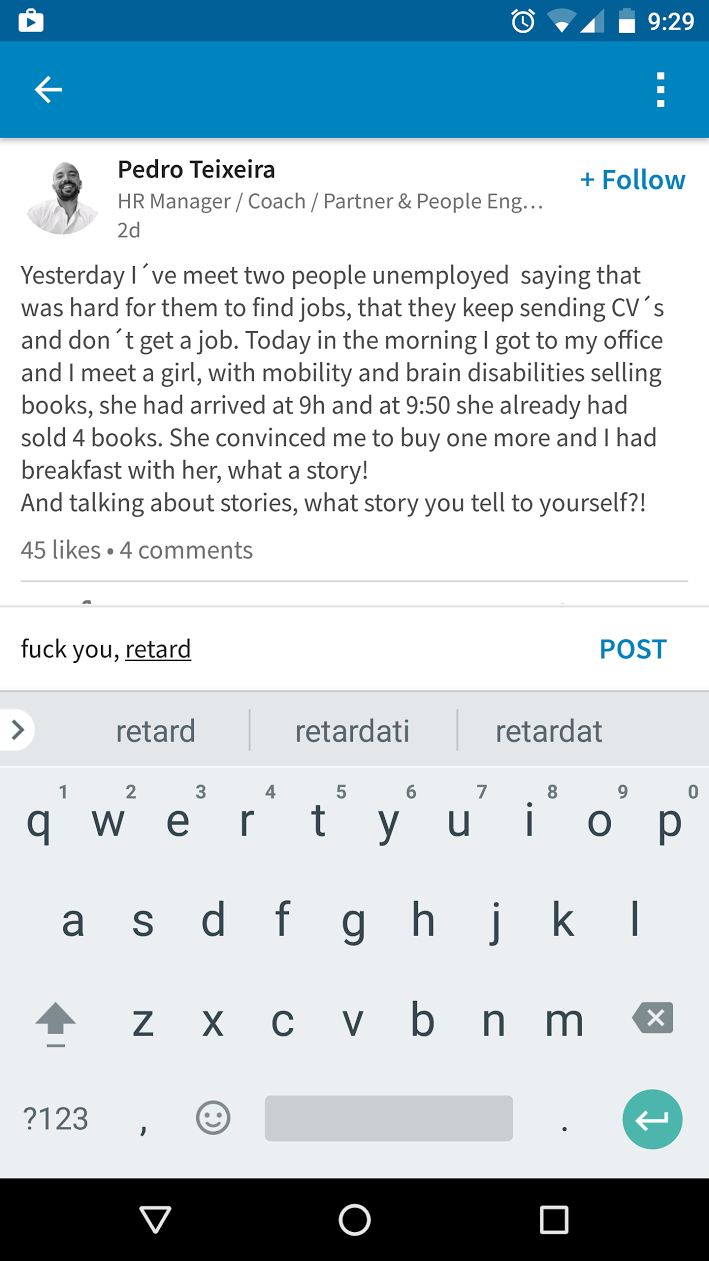
Task: Follow Pedro Teixeira
Action: 632,180
